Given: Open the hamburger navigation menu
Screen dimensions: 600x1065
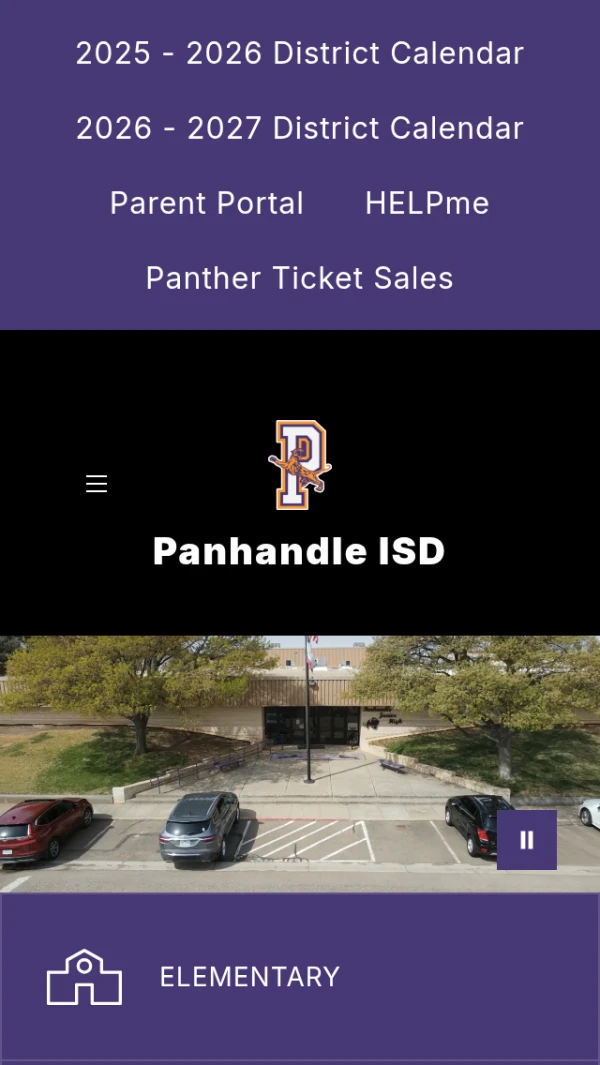Looking at the screenshot, I should coord(96,484).
